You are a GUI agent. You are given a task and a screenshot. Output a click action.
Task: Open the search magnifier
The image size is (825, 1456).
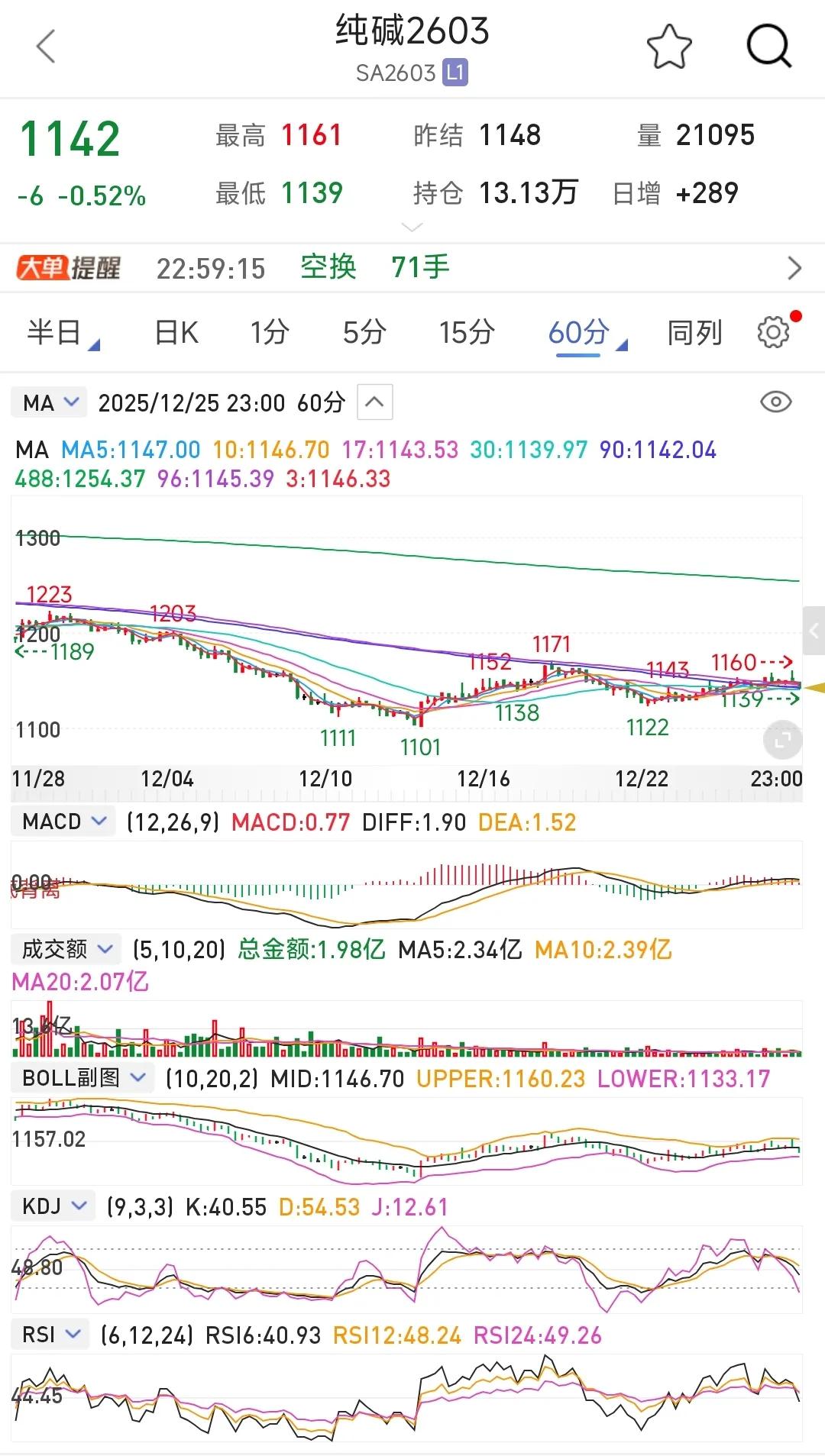click(768, 47)
